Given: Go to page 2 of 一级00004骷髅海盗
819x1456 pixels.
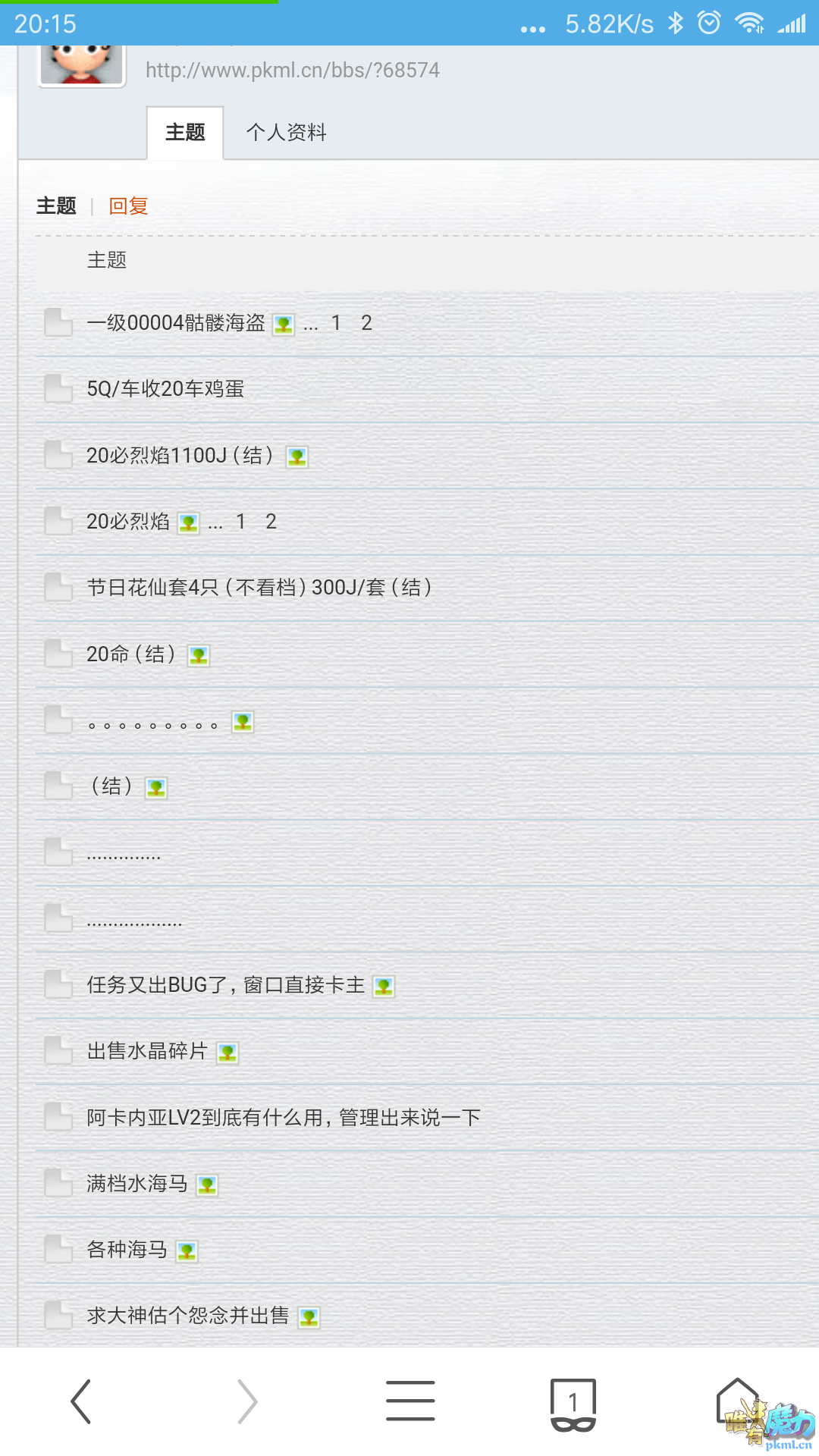Looking at the screenshot, I should tap(366, 323).
